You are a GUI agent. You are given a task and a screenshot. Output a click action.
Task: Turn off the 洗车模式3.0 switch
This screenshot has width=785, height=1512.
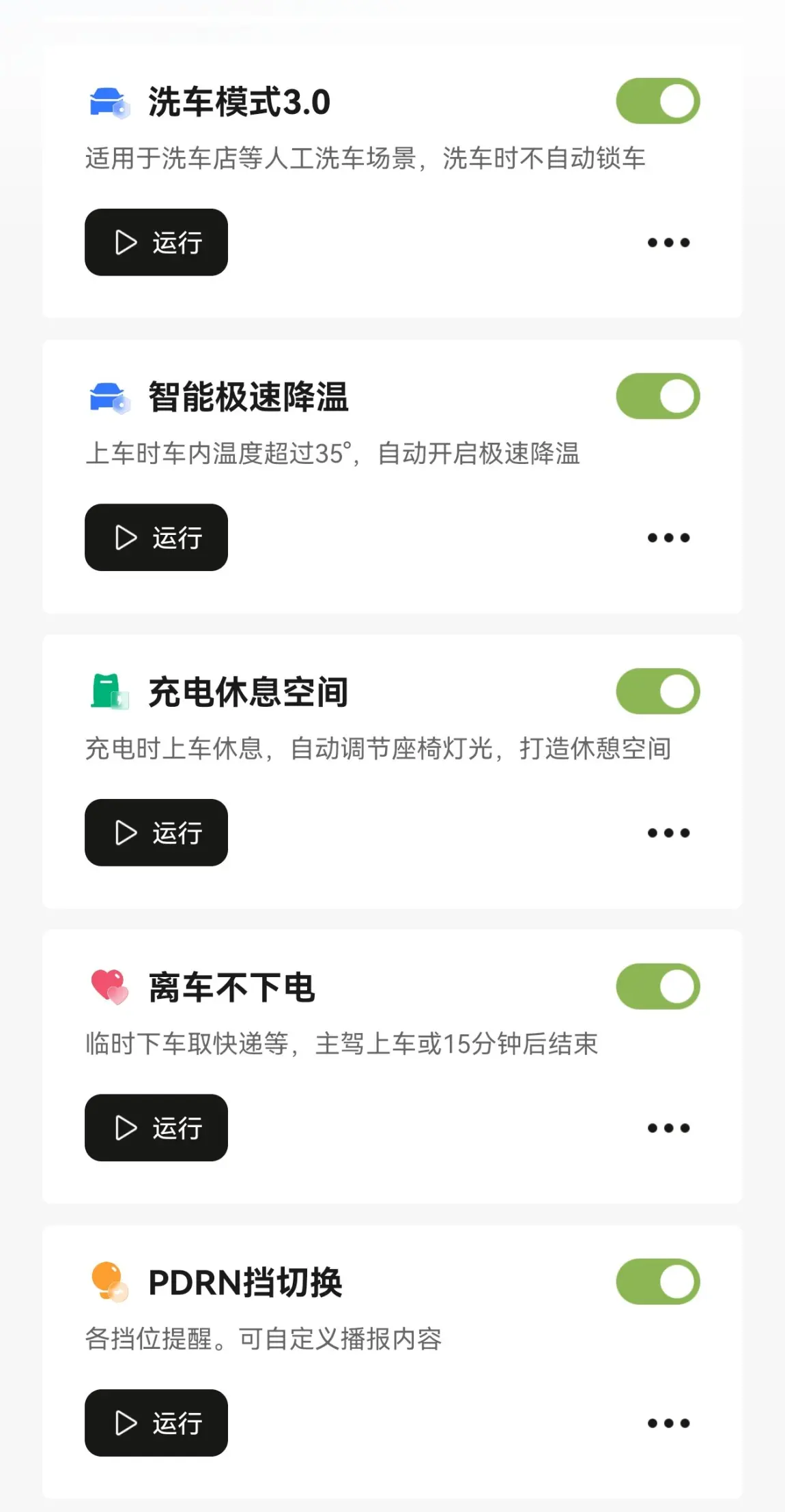pyautogui.click(x=658, y=101)
